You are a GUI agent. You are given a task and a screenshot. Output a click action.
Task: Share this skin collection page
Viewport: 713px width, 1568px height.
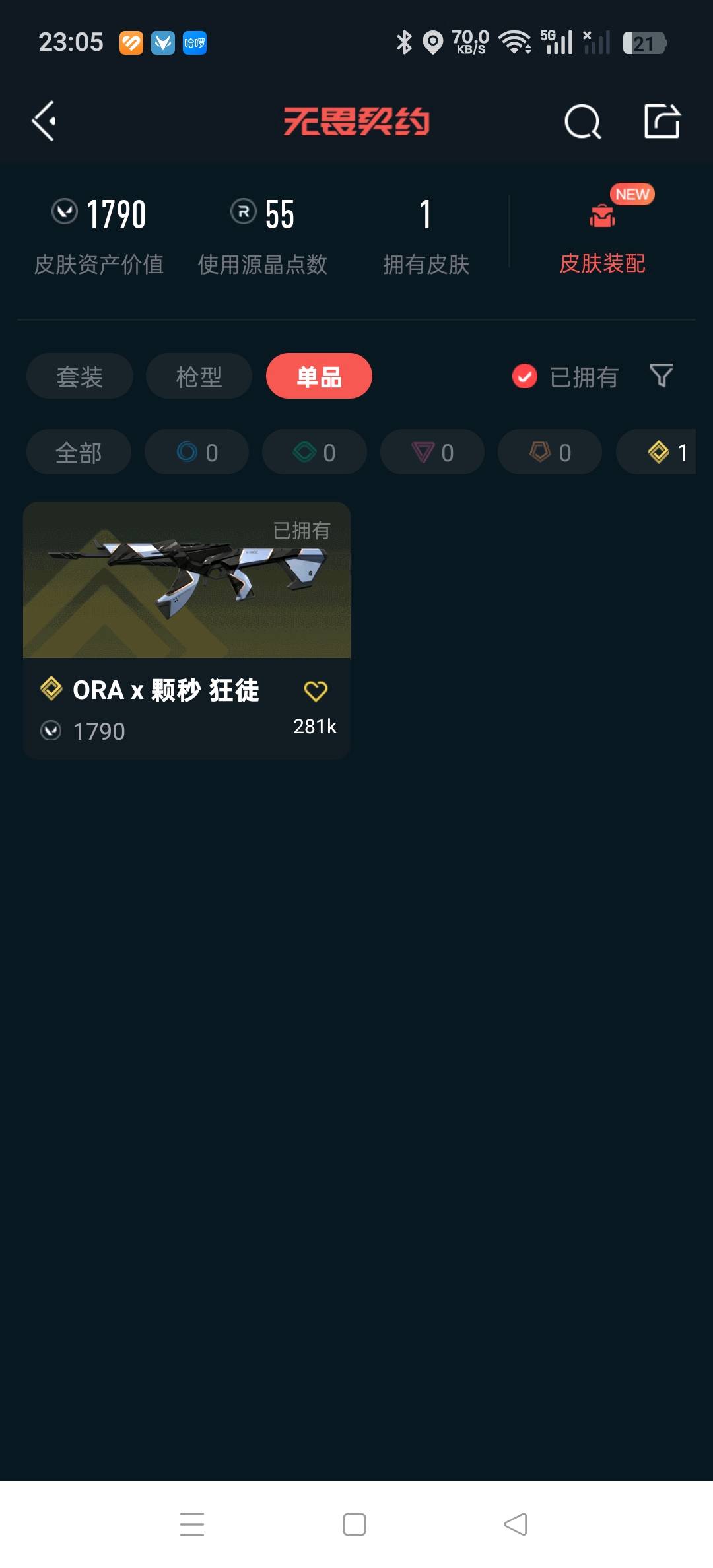[662, 121]
